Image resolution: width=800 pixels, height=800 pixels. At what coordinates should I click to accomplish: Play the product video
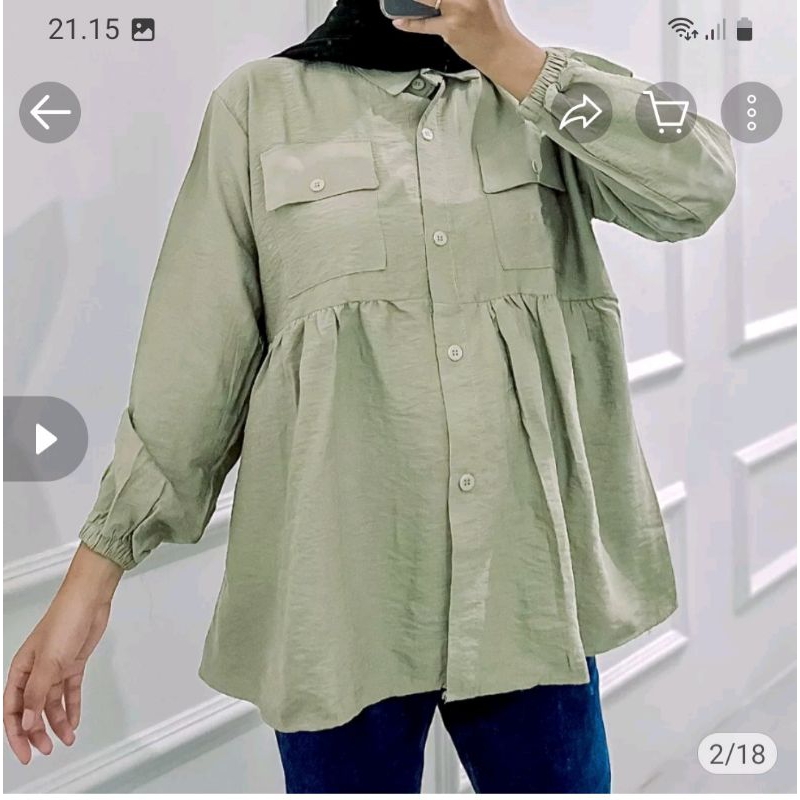coord(46,439)
